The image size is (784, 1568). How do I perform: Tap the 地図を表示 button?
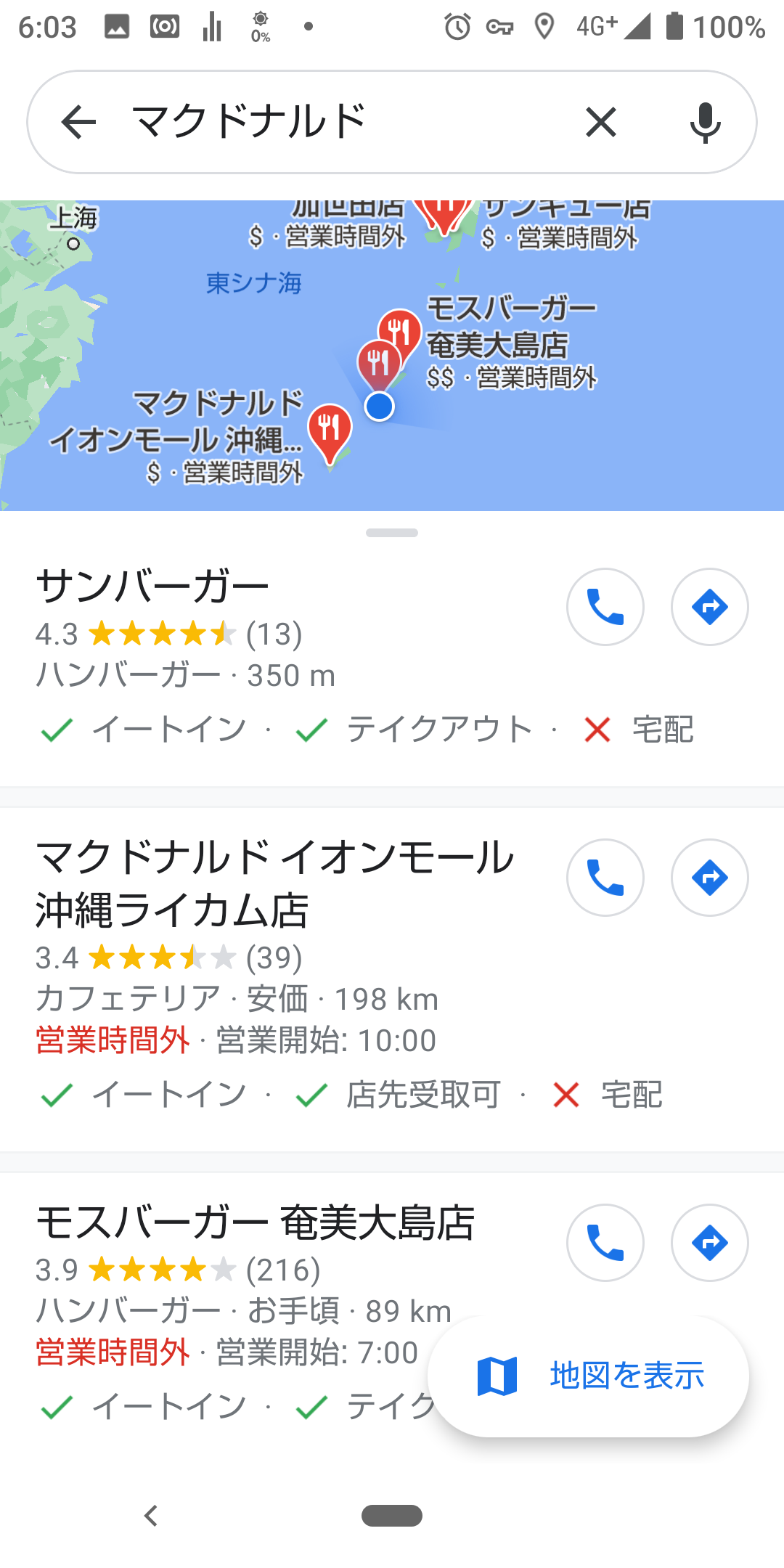pyautogui.click(x=588, y=1376)
